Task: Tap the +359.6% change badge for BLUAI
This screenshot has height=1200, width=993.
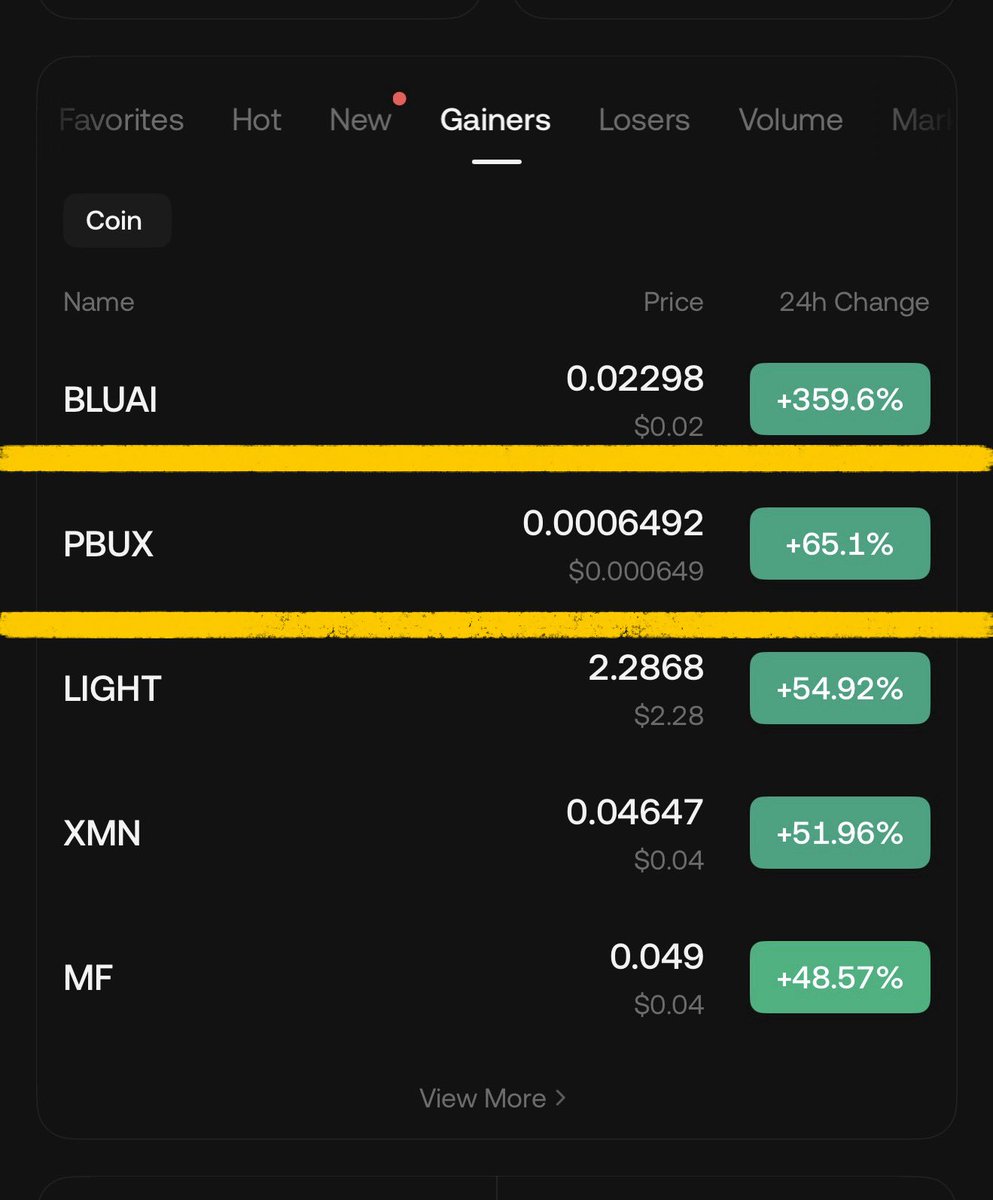Action: 840,400
